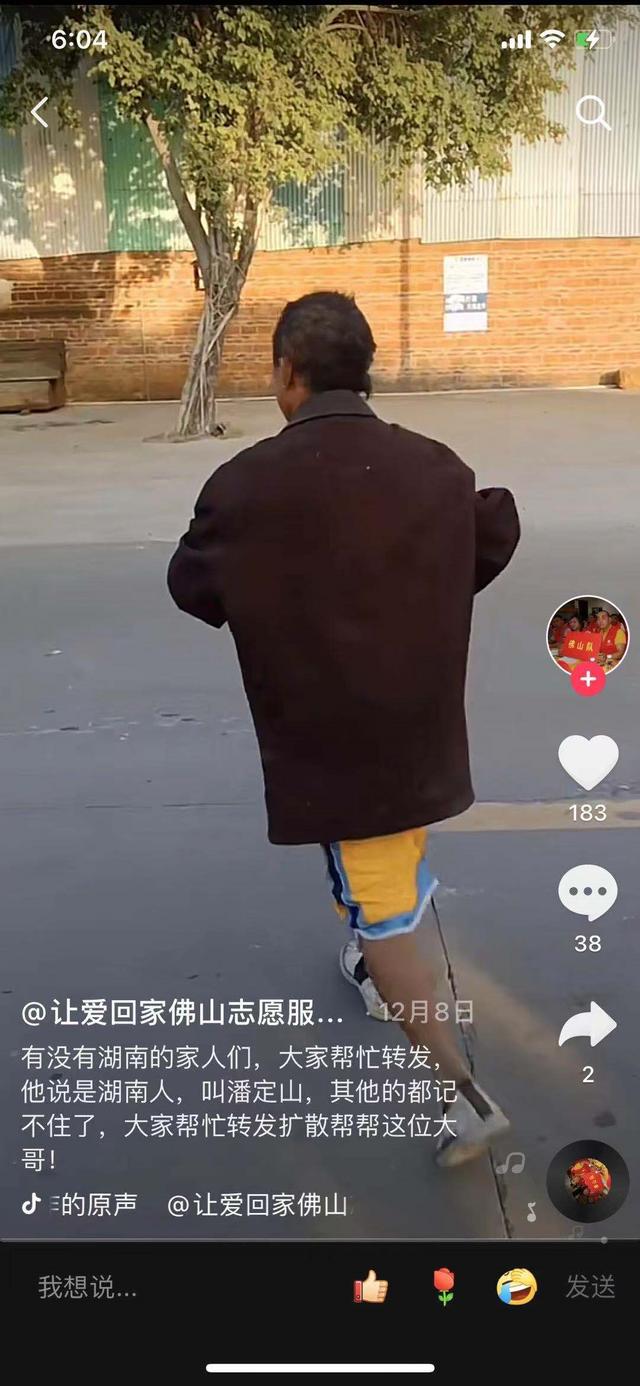Go back with the top-left arrow
Image resolution: width=640 pixels, height=1386 pixels.
(39, 112)
